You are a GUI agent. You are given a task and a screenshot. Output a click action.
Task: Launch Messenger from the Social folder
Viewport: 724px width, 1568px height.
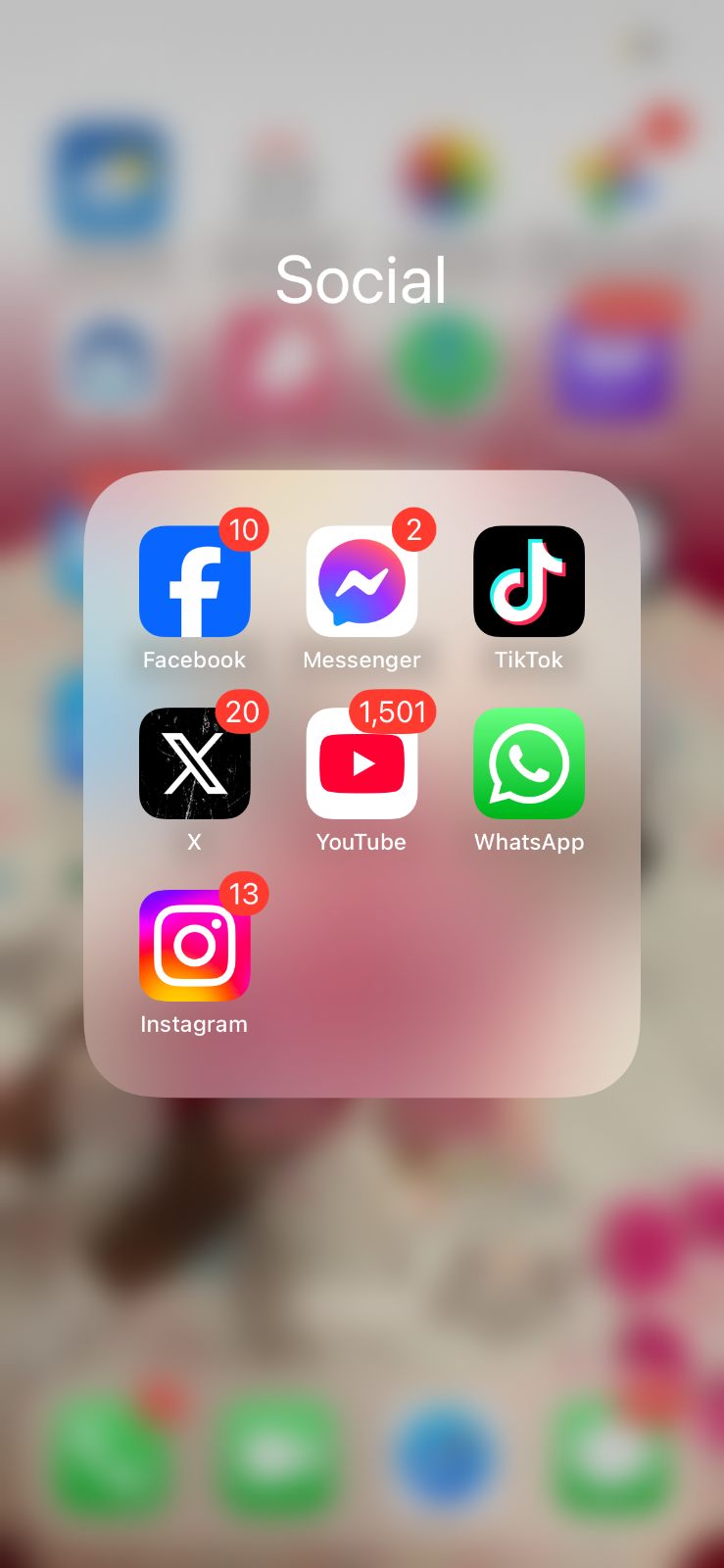(362, 582)
